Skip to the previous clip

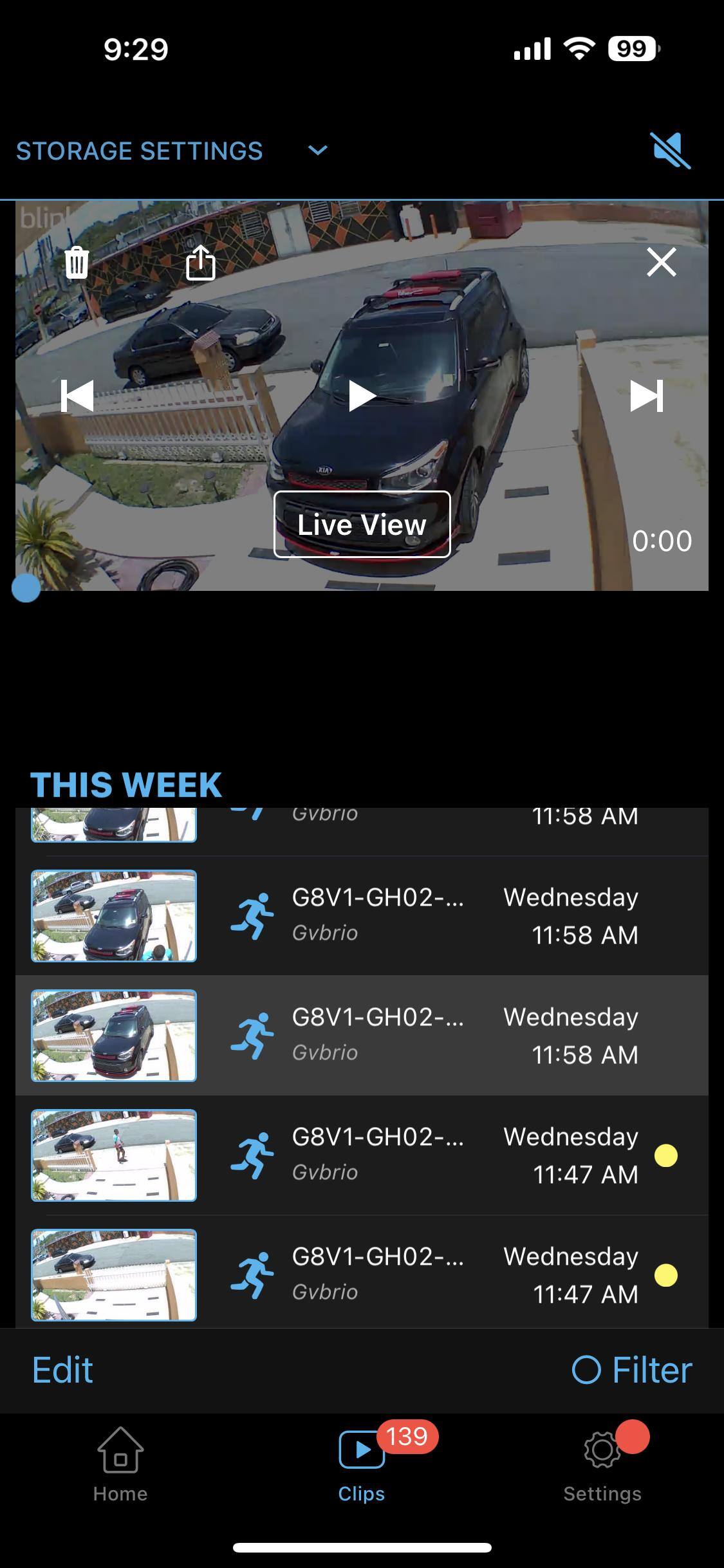pos(77,395)
